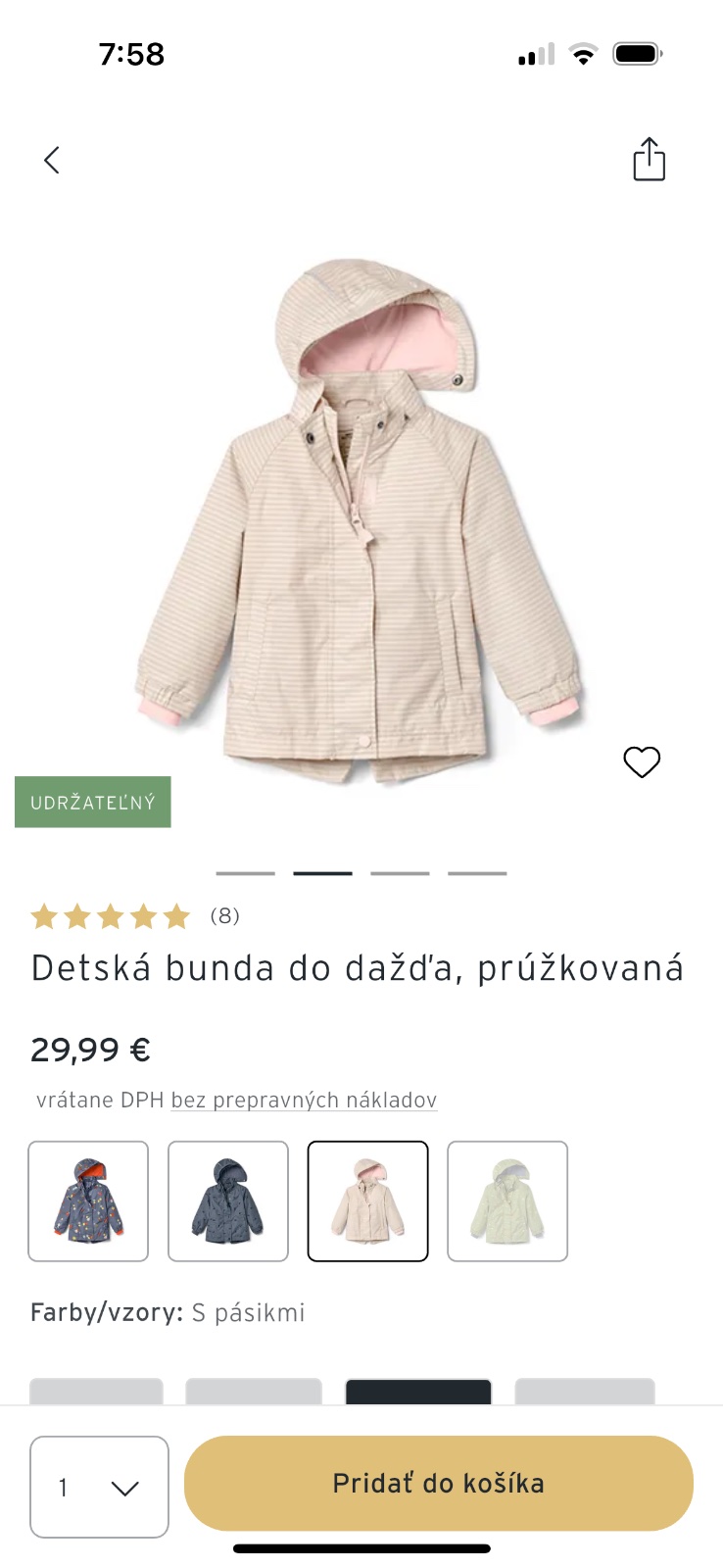Choose the plain dark blue jacket variant
The width and height of the screenshot is (723, 1568).
click(x=228, y=1200)
